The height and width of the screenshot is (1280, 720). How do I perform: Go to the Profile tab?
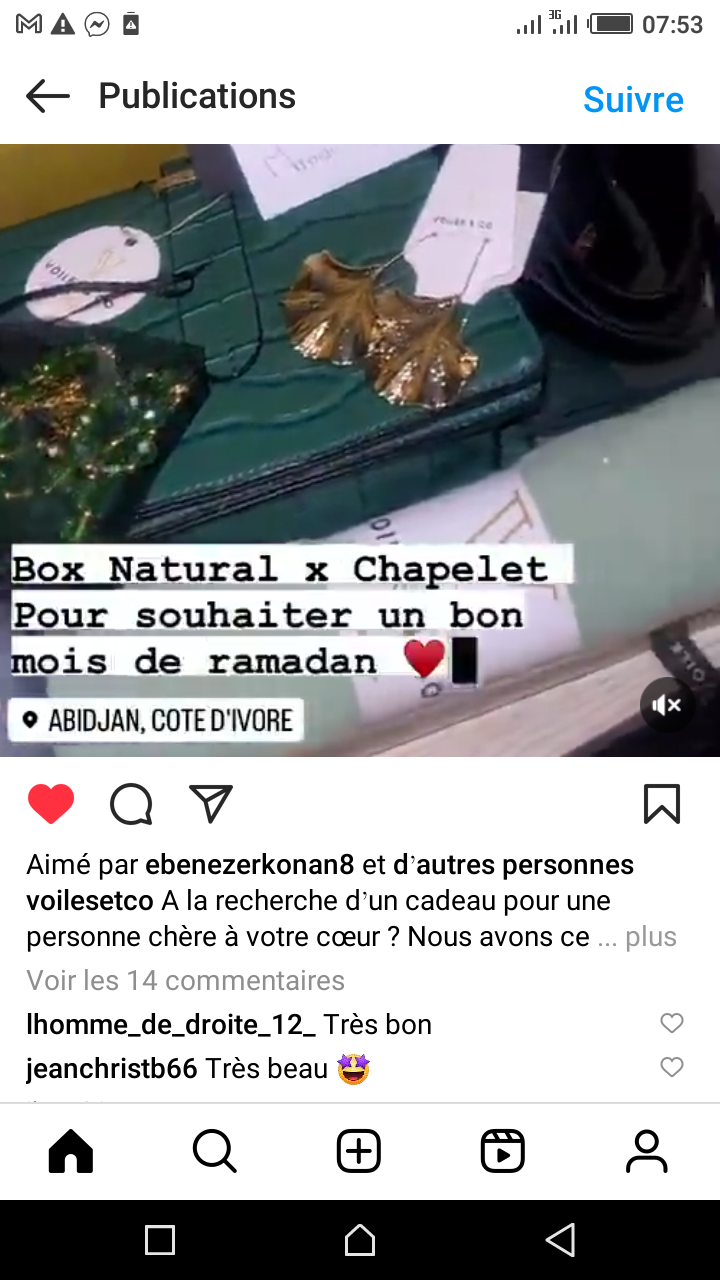point(646,1151)
